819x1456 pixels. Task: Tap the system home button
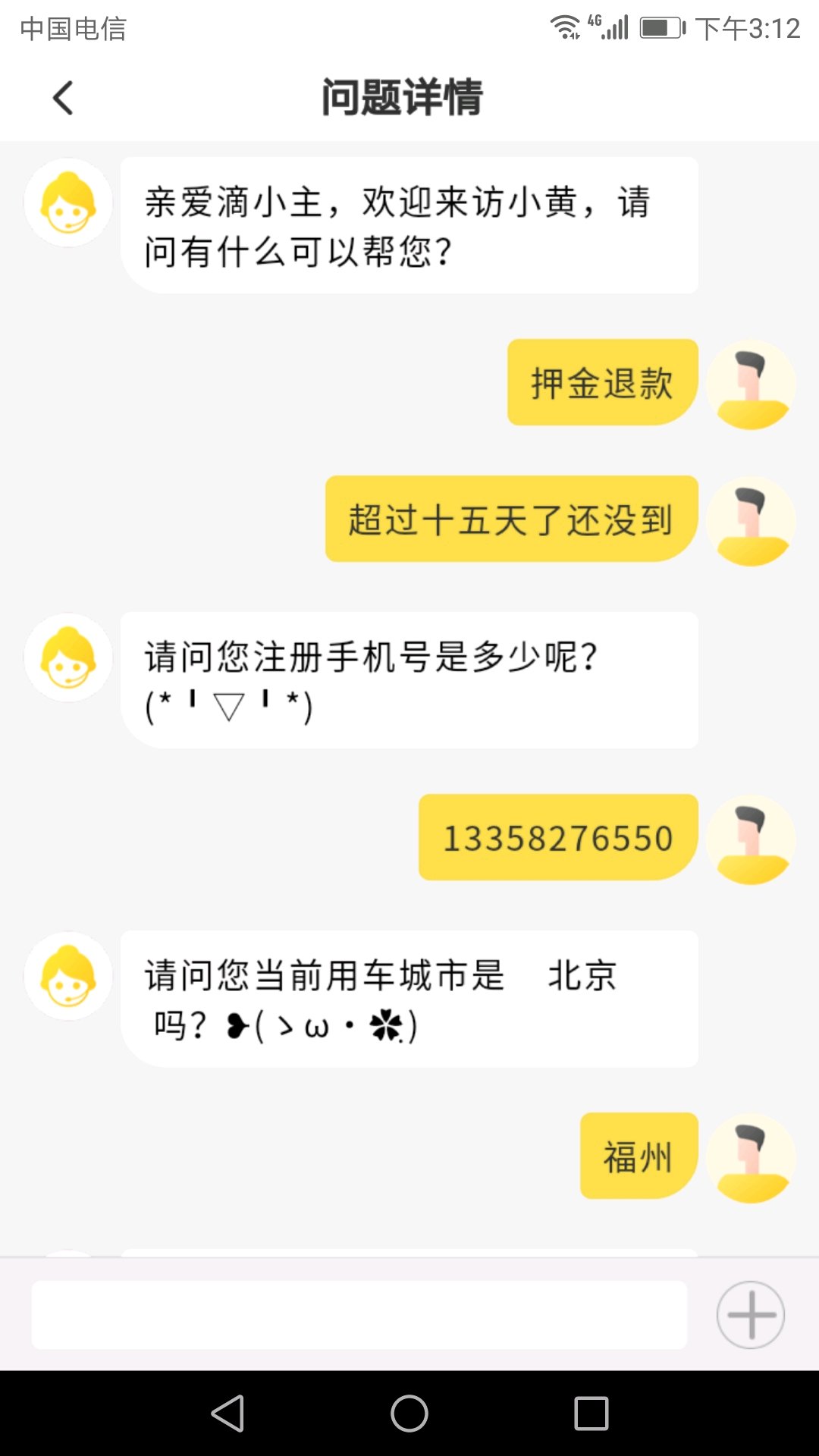[x=409, y=1414]
